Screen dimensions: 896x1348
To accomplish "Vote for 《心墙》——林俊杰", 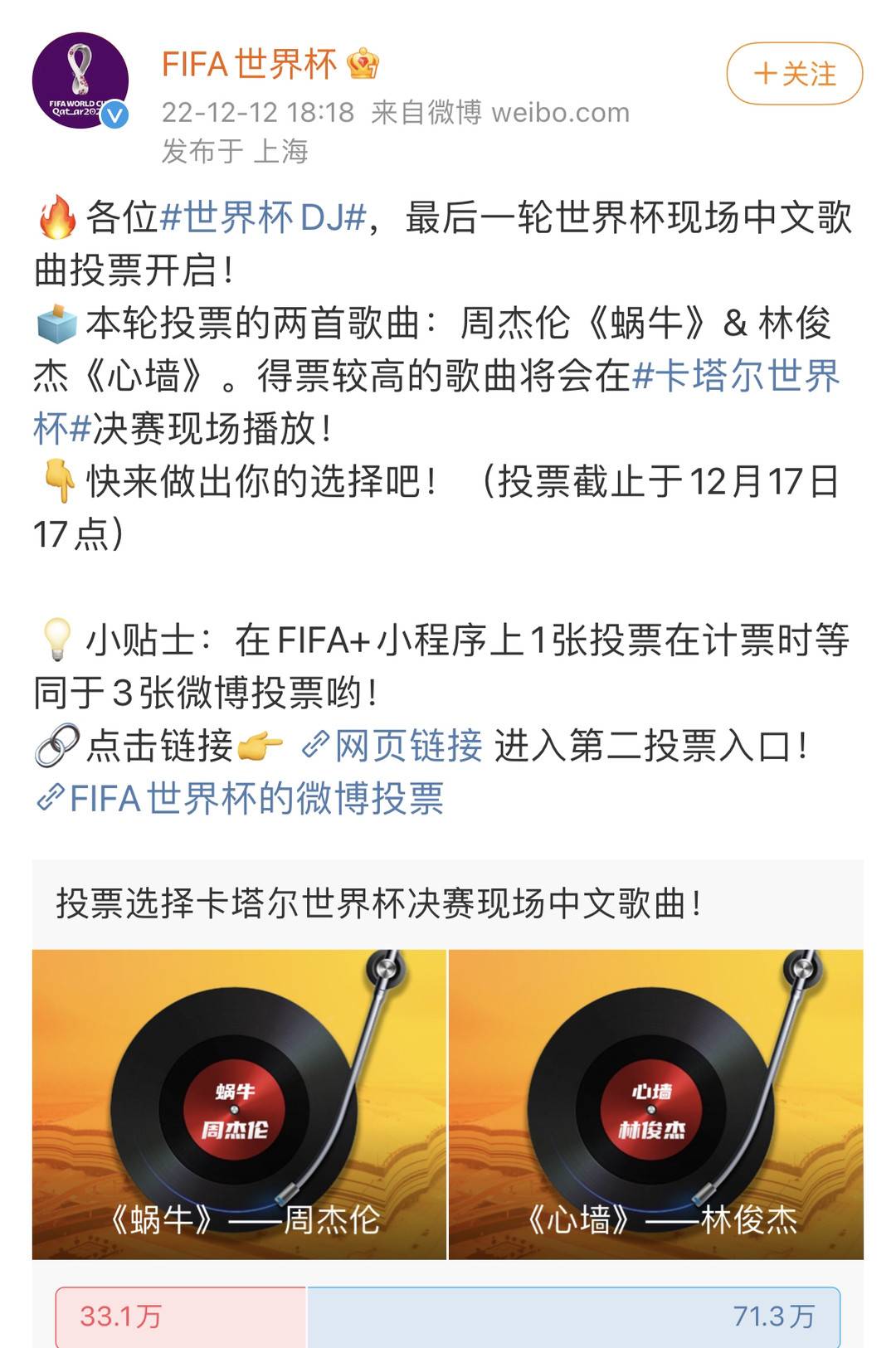I will tap(655, 1103).
